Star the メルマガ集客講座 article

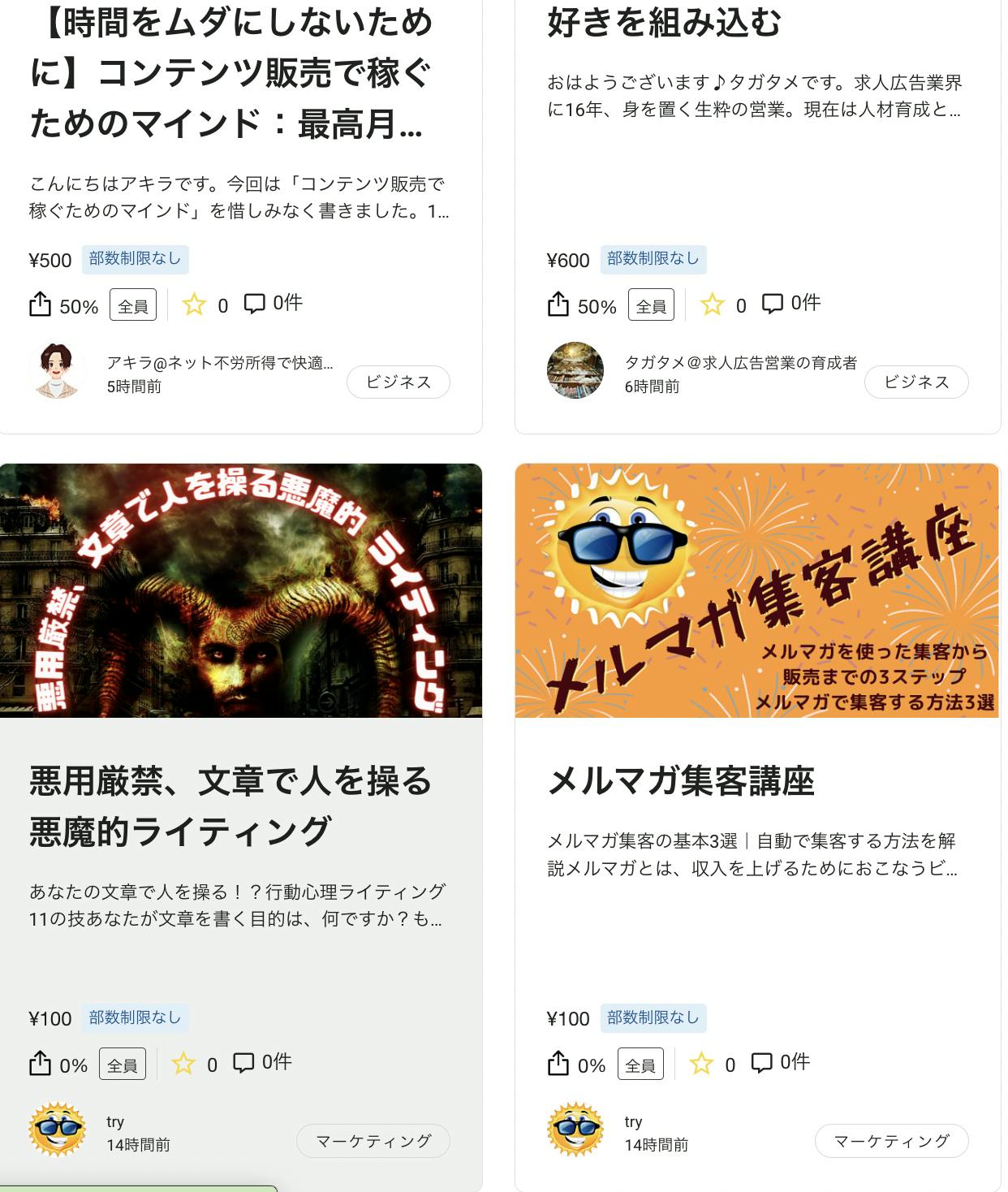click(701, 1064)
